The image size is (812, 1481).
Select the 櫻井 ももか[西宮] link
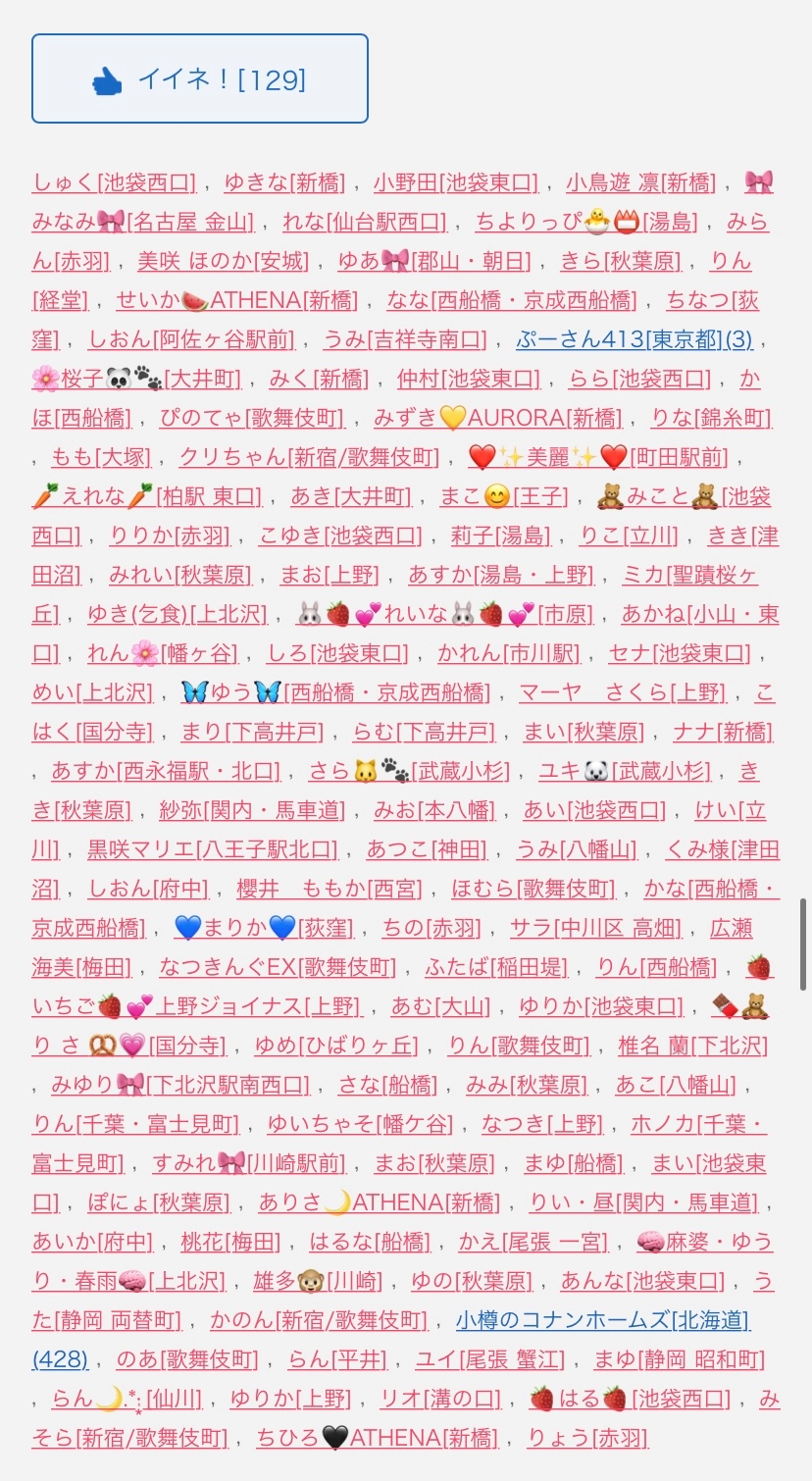point(330,889)
